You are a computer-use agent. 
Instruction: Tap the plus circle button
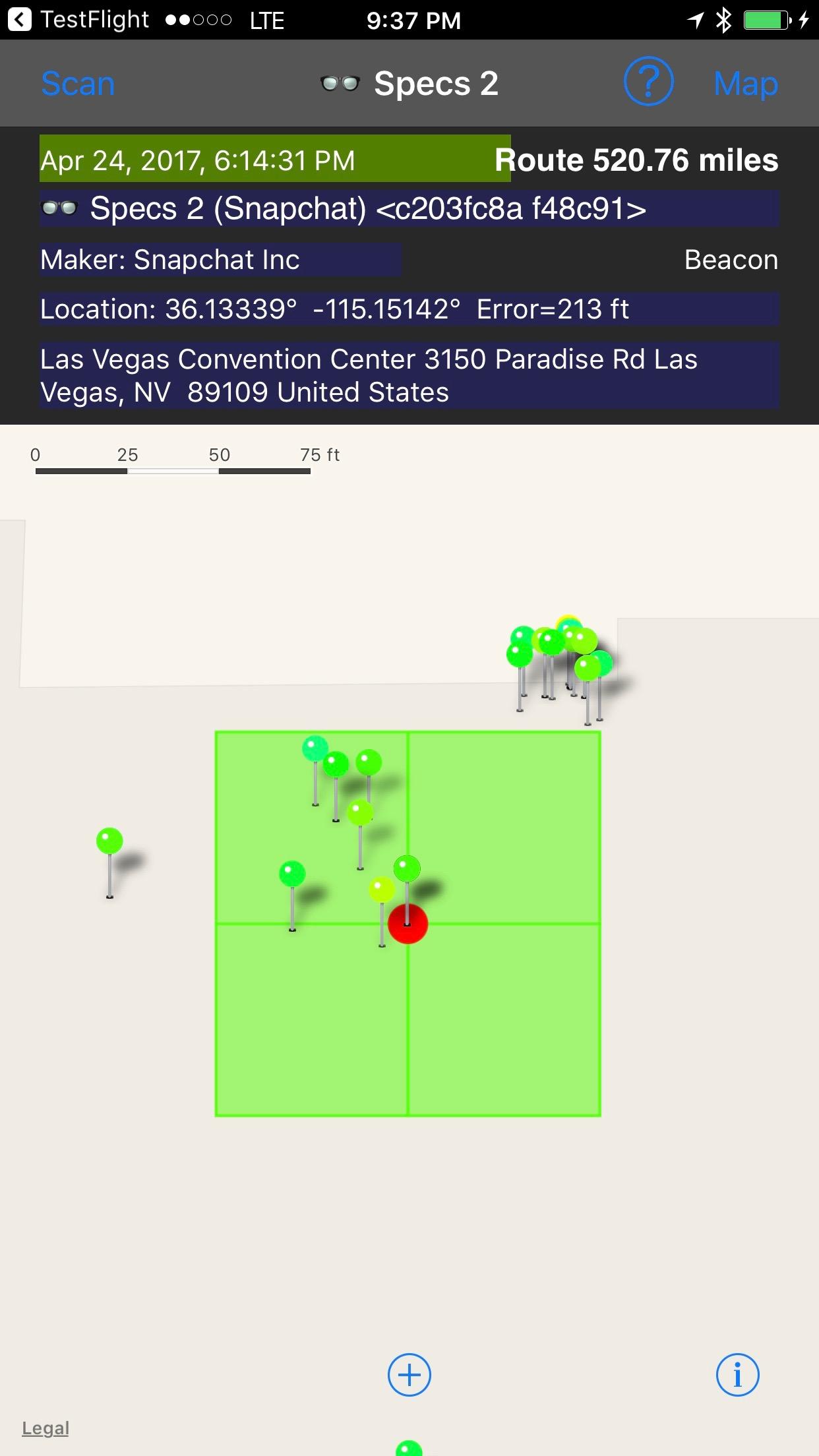click(x=409, y=1375)
